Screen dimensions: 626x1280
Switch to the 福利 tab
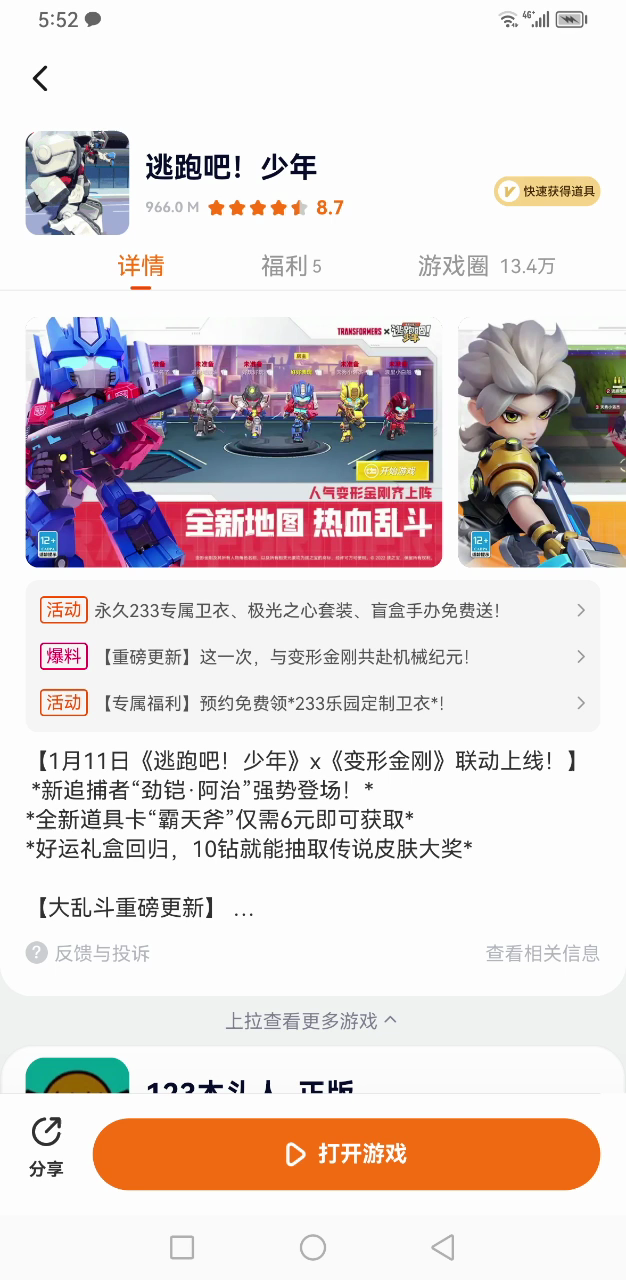[x=290, y=266]
